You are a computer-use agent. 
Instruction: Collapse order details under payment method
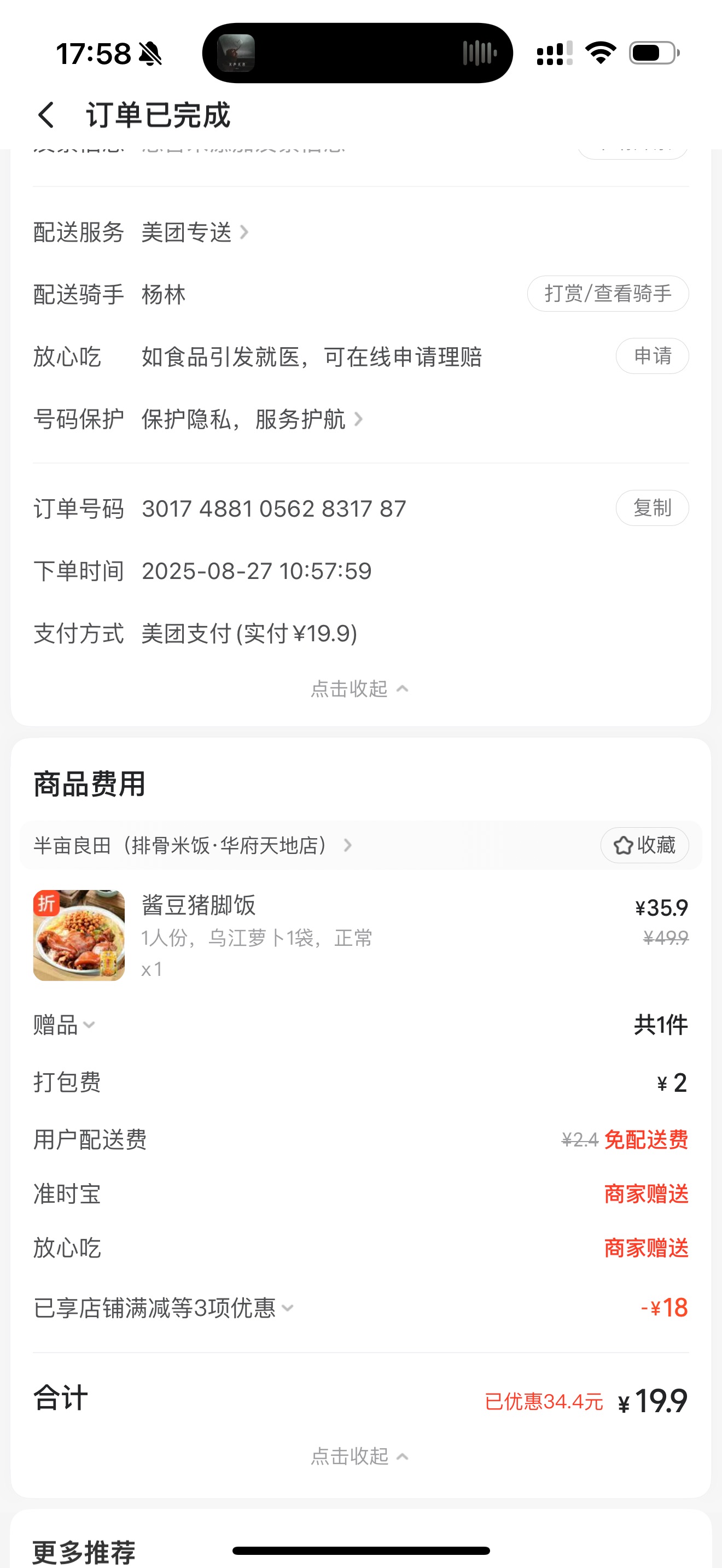[359, 689]
